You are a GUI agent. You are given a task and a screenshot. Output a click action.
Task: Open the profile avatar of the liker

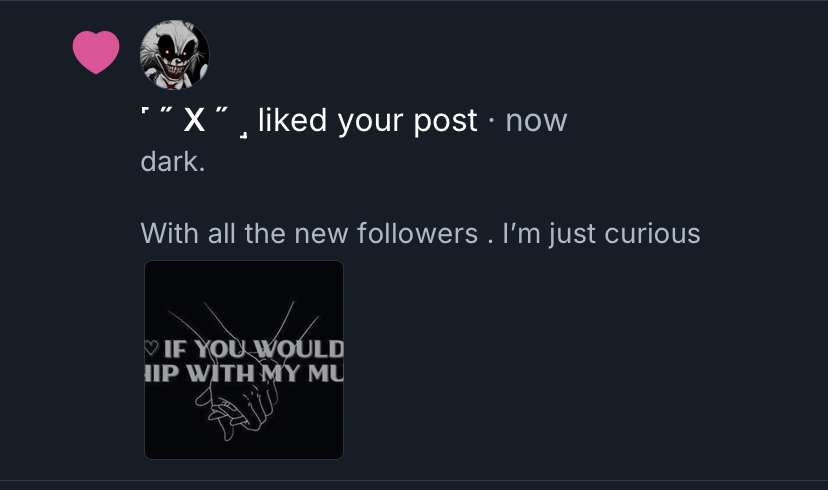click(x=174, y=54)
